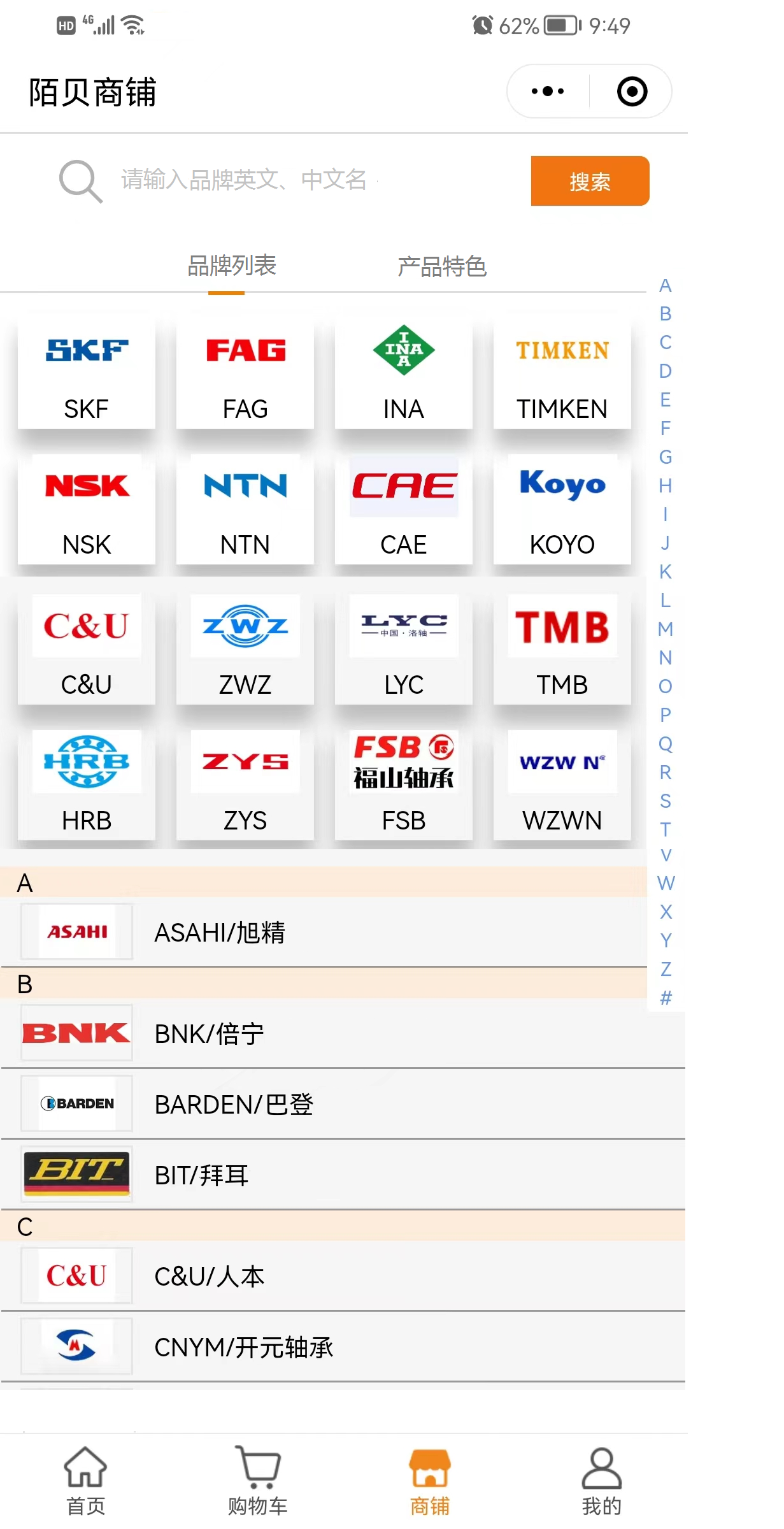Open the SKF brand tile

coord(87,374)
